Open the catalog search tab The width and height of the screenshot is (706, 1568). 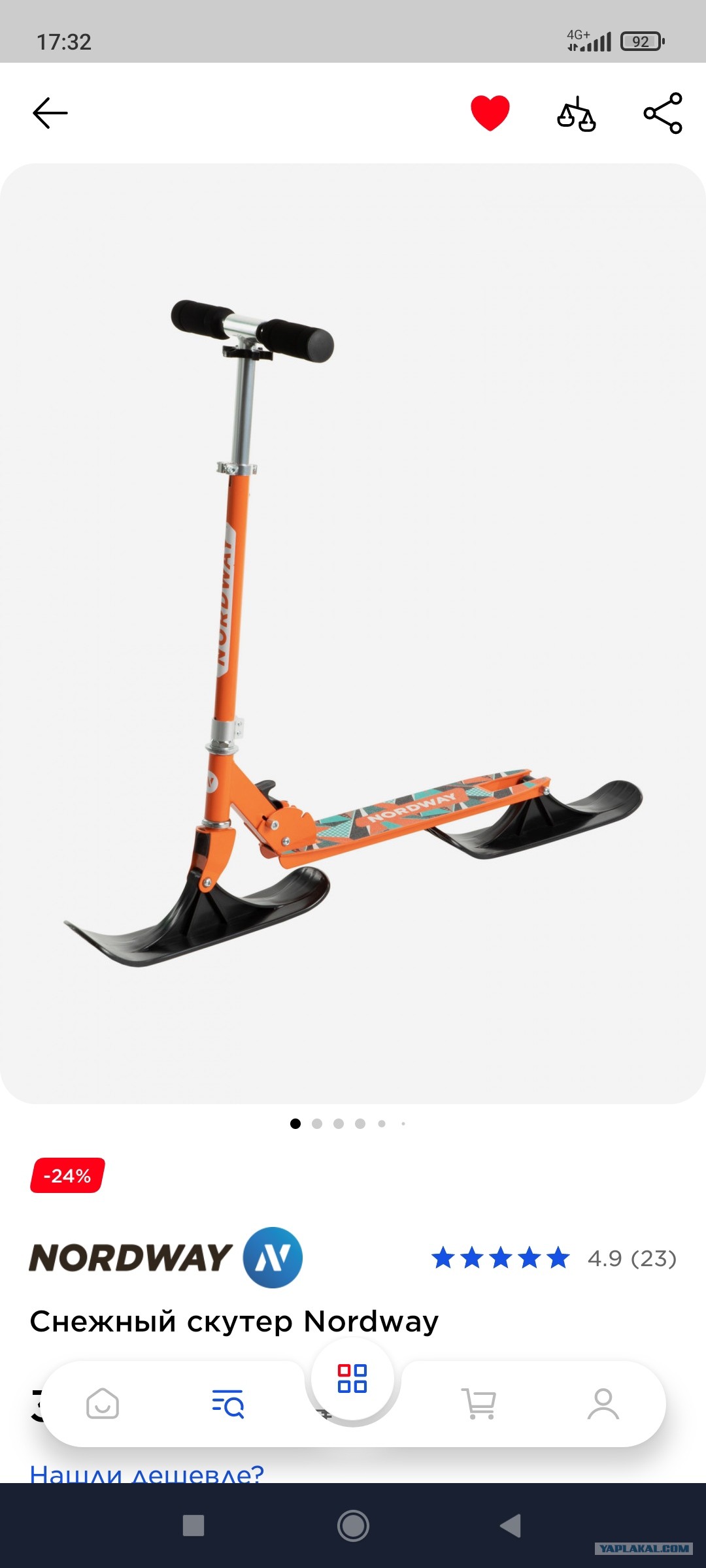[x=228, y=1403]
